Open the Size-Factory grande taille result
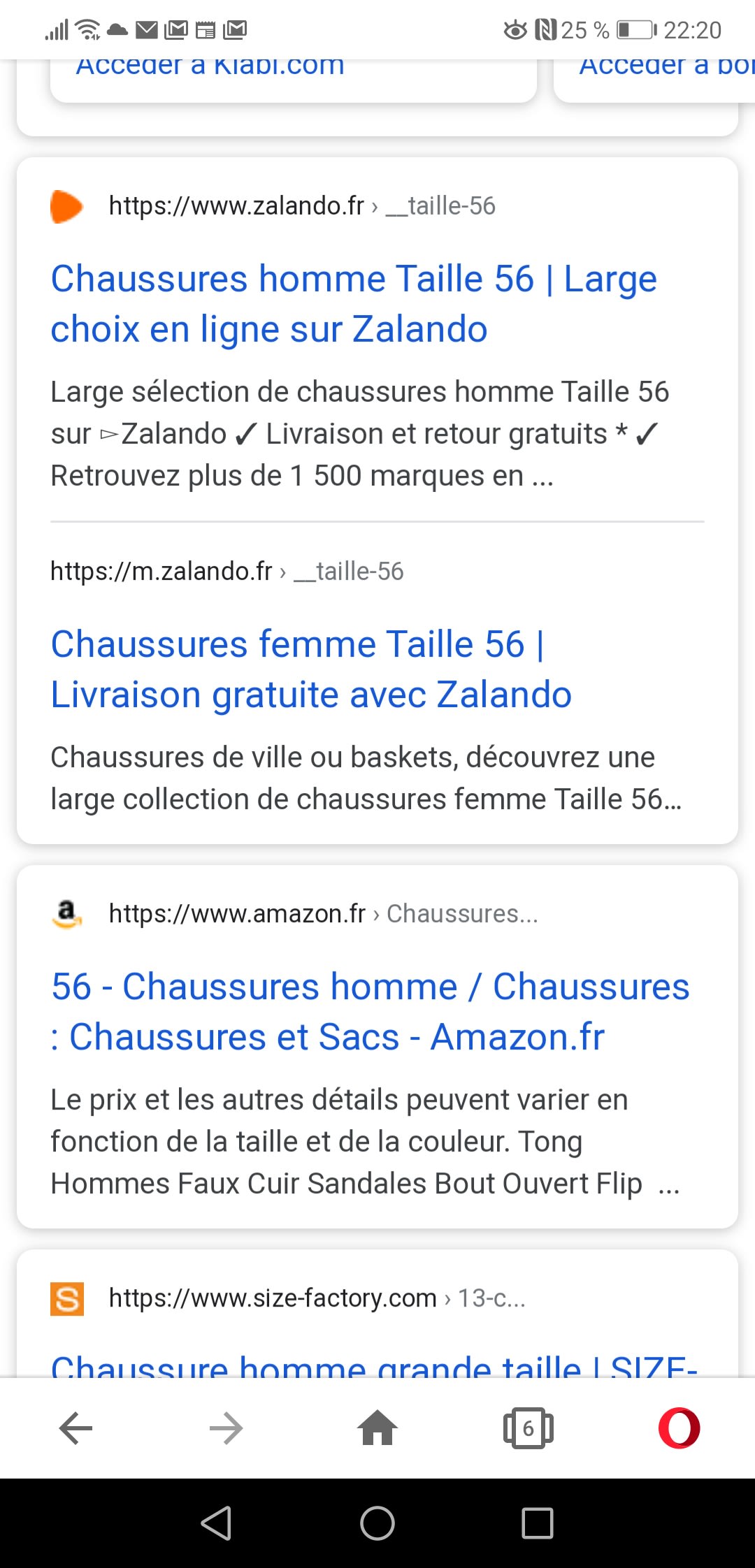 coord(374,1366)
